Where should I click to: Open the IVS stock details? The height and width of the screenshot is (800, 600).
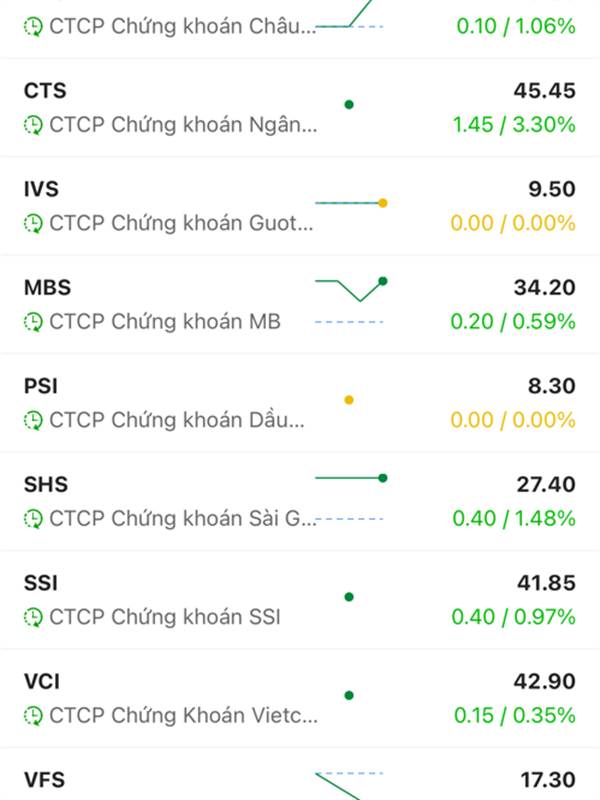(300, 206)
